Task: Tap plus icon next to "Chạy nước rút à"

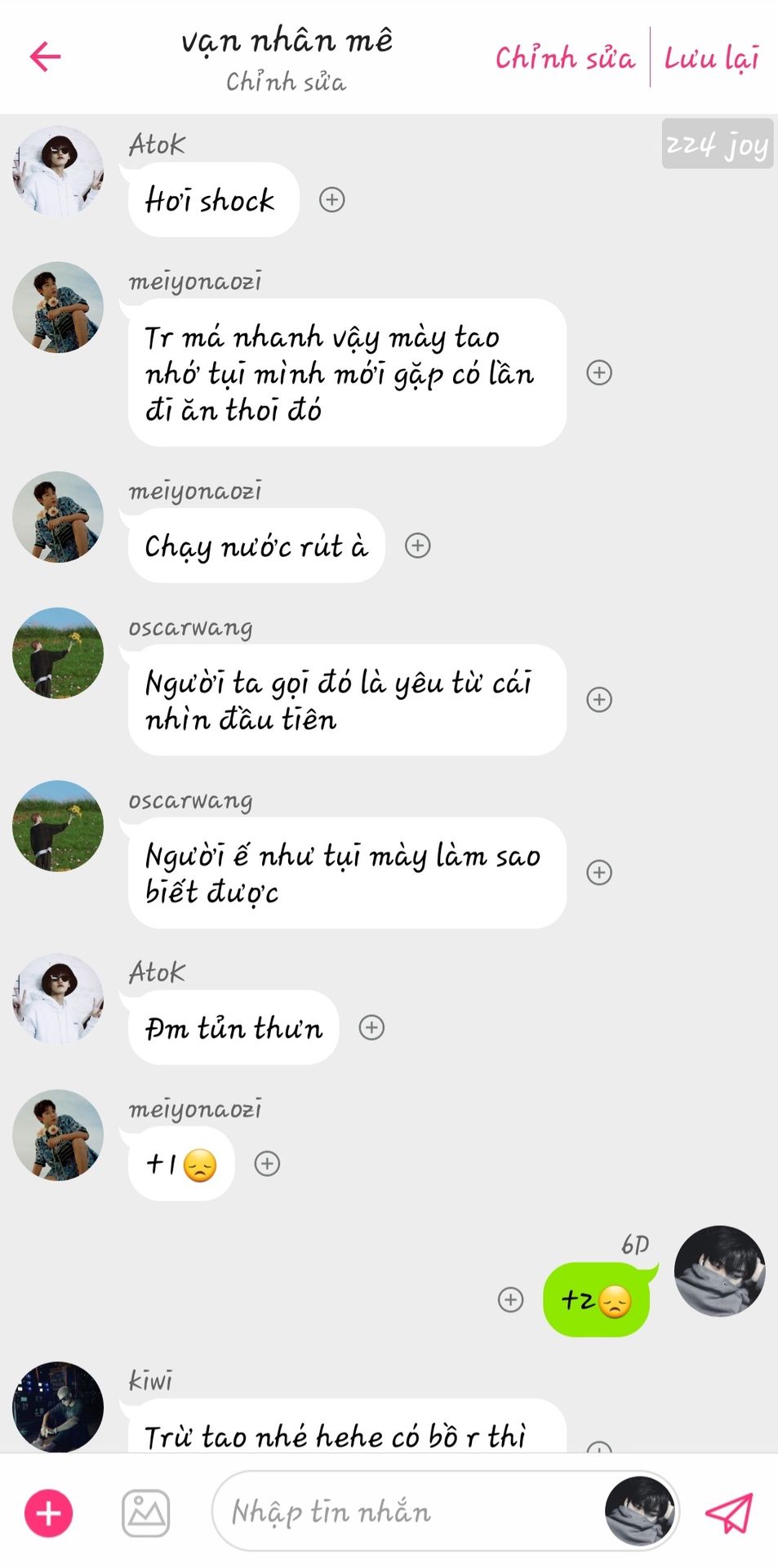Action: [418, 546]
